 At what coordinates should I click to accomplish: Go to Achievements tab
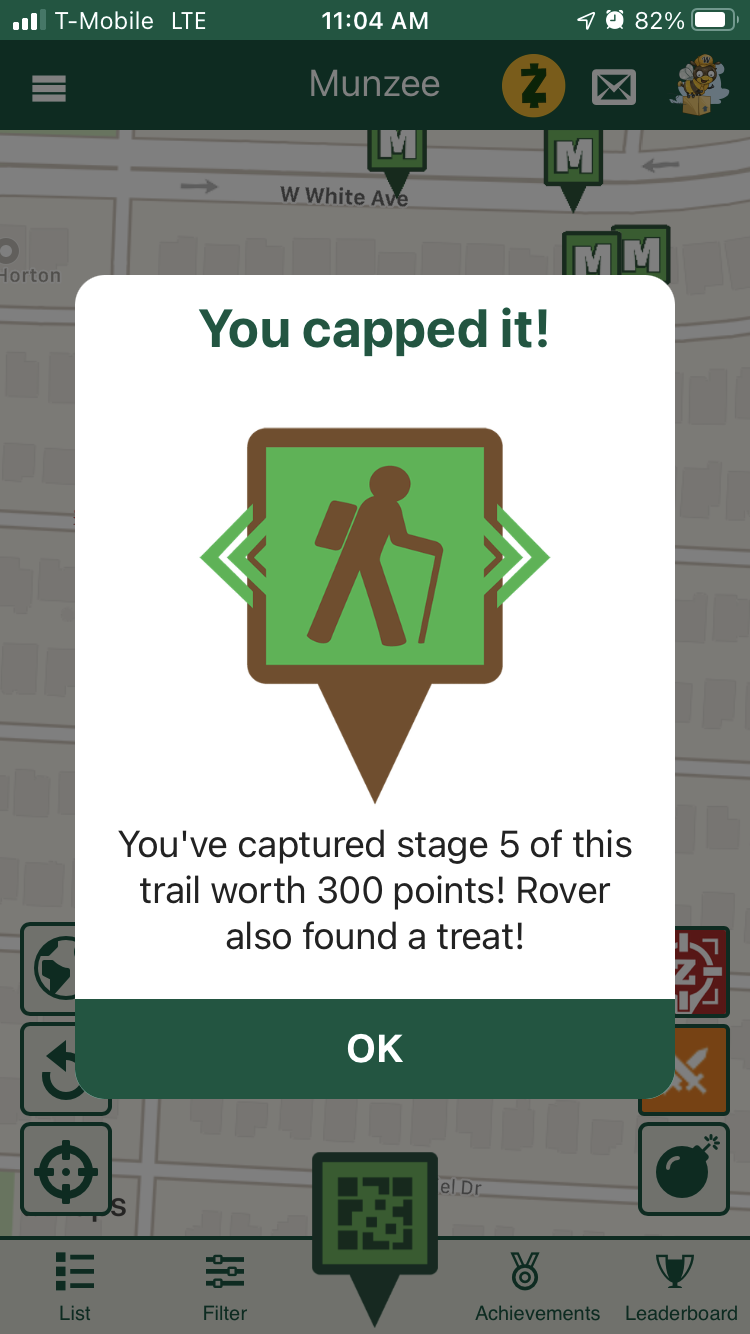(537, 1285)
